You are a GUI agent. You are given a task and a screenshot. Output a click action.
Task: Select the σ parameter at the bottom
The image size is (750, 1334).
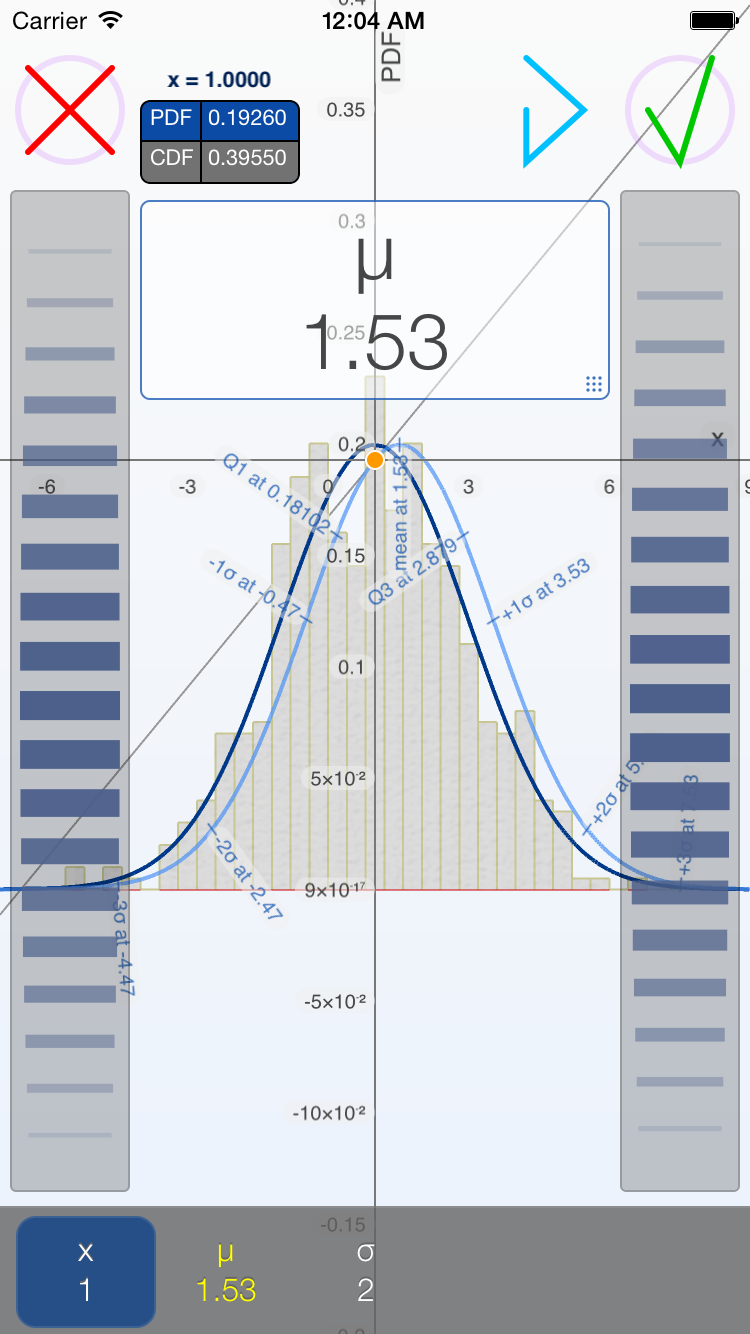[368, 1269]
